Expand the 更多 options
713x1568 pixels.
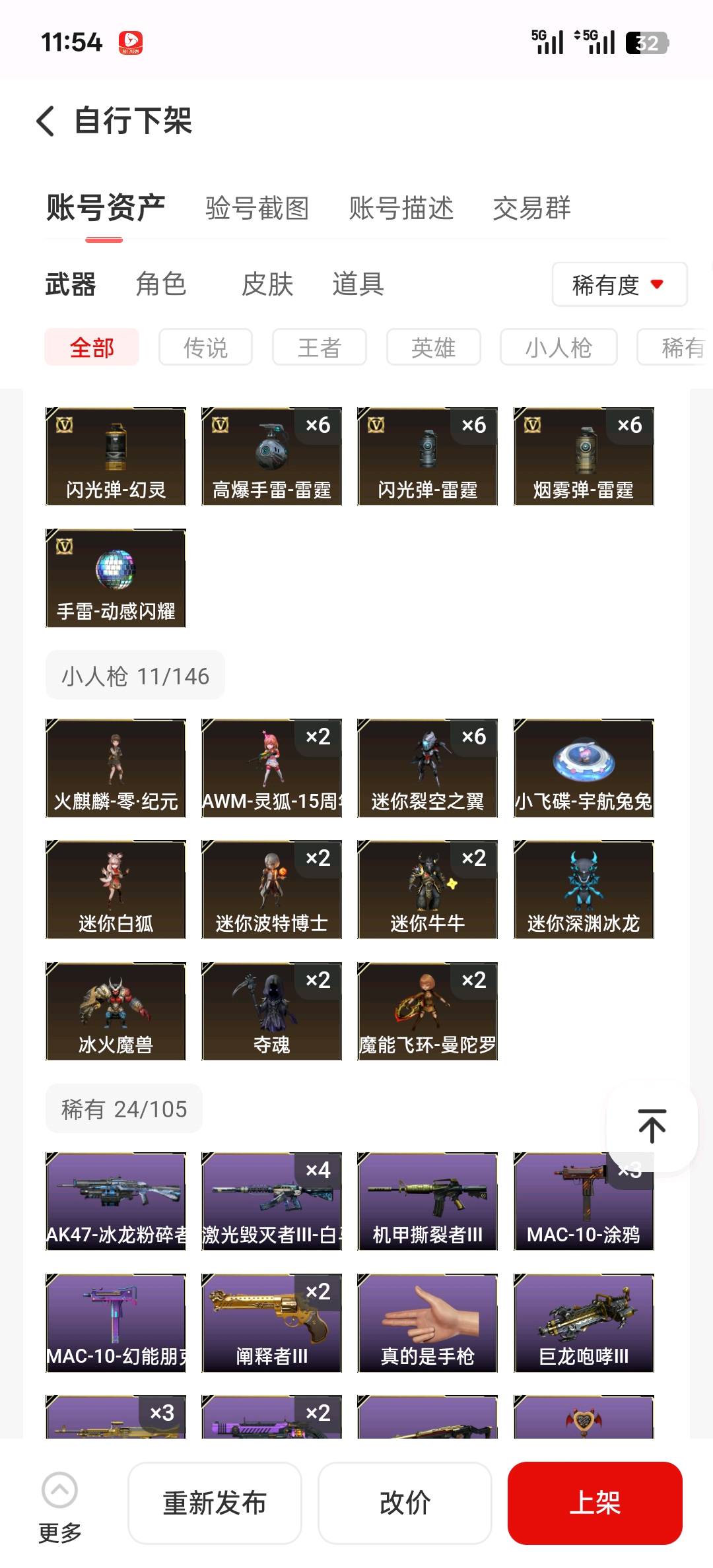59,1505
